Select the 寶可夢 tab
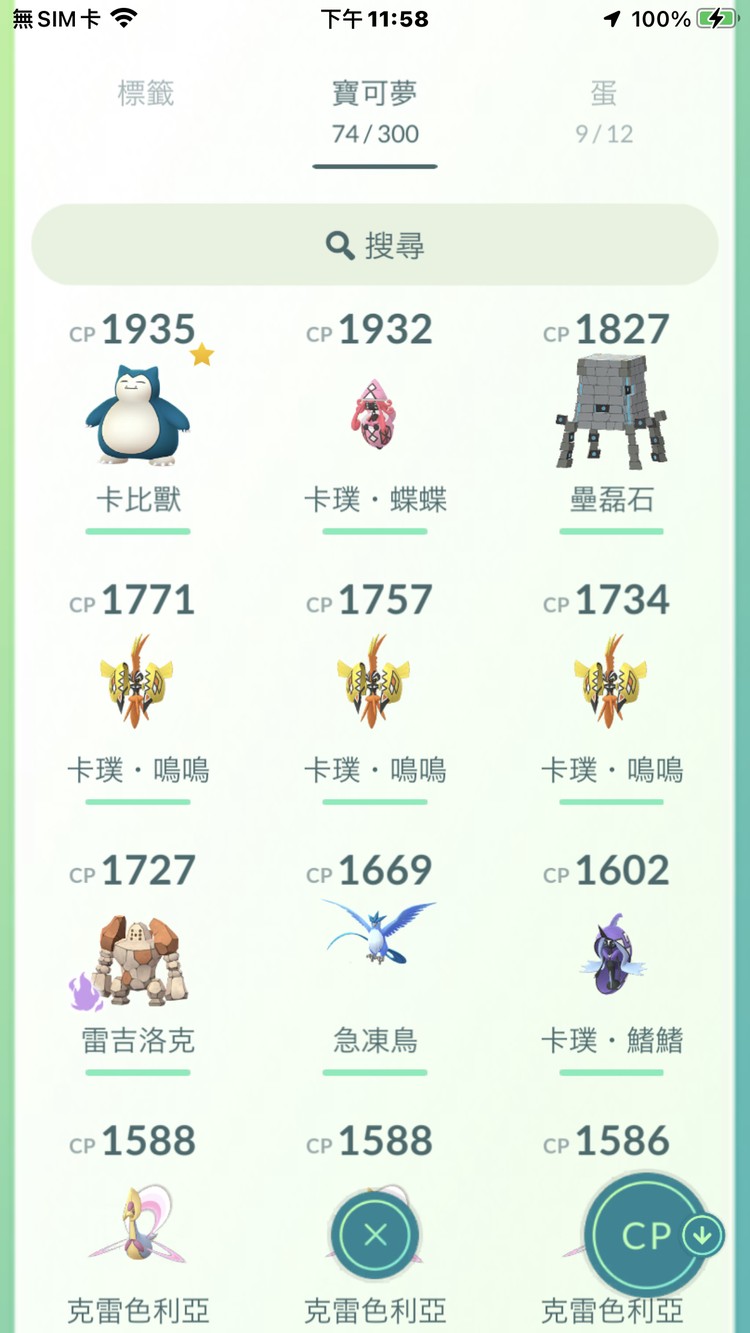Screen dimensions: 750x1333 point(375,110)
